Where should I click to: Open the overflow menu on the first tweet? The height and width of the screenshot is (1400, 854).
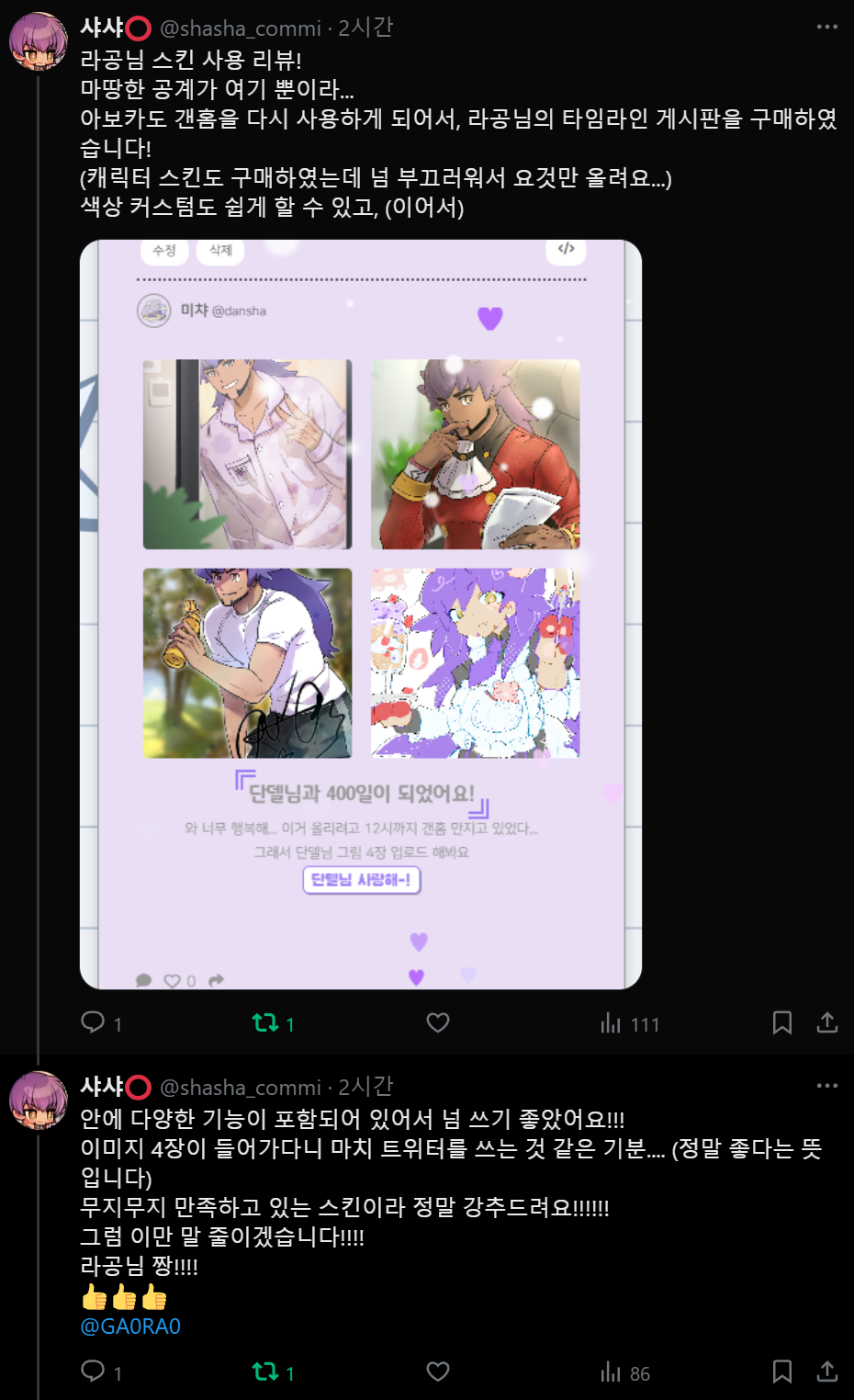click(826, 27)
